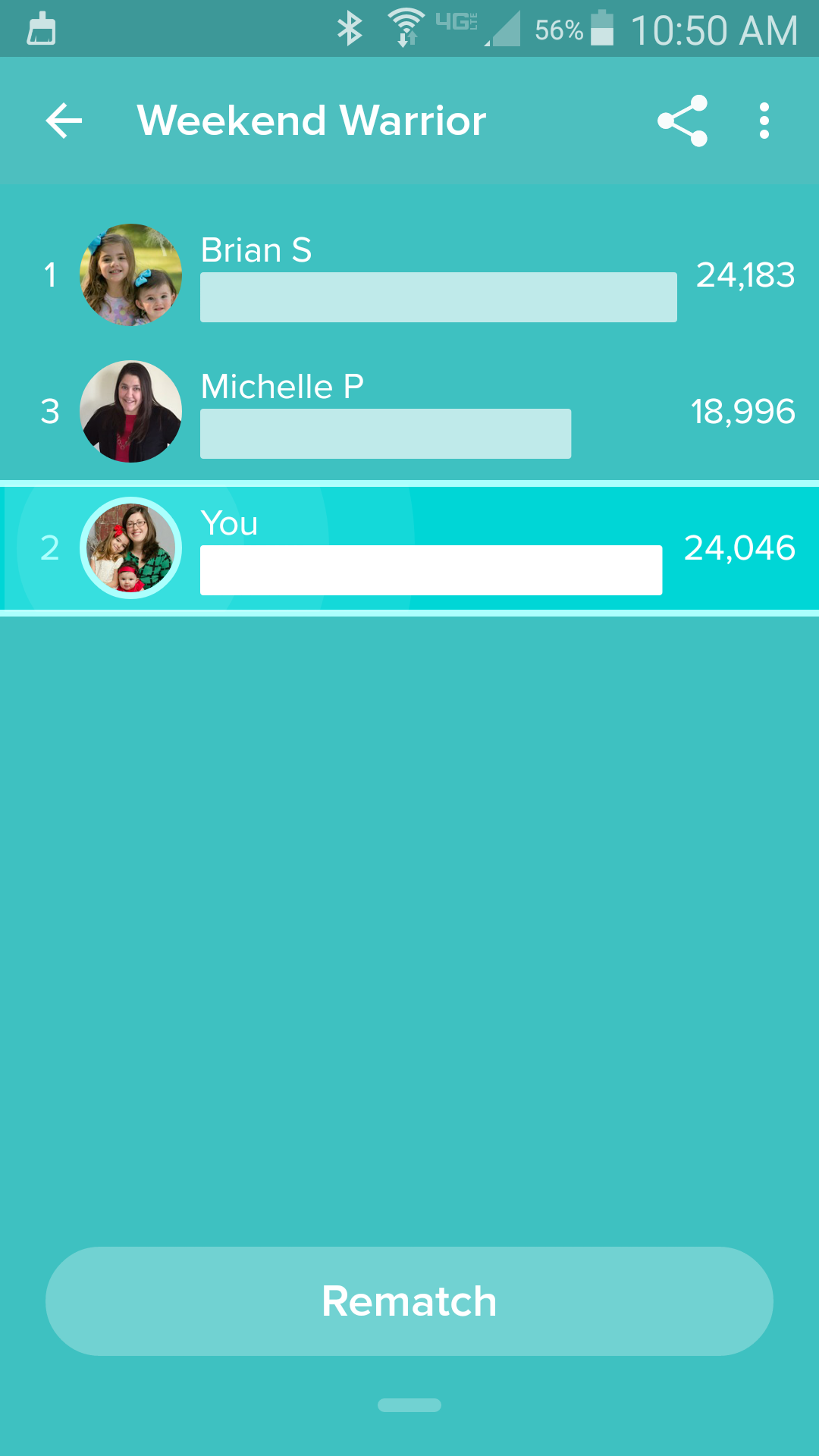Open Michelle P's leaderboard entry
Image resolution: width=819 pixels, height=1456 pixels.
[409, 411]
